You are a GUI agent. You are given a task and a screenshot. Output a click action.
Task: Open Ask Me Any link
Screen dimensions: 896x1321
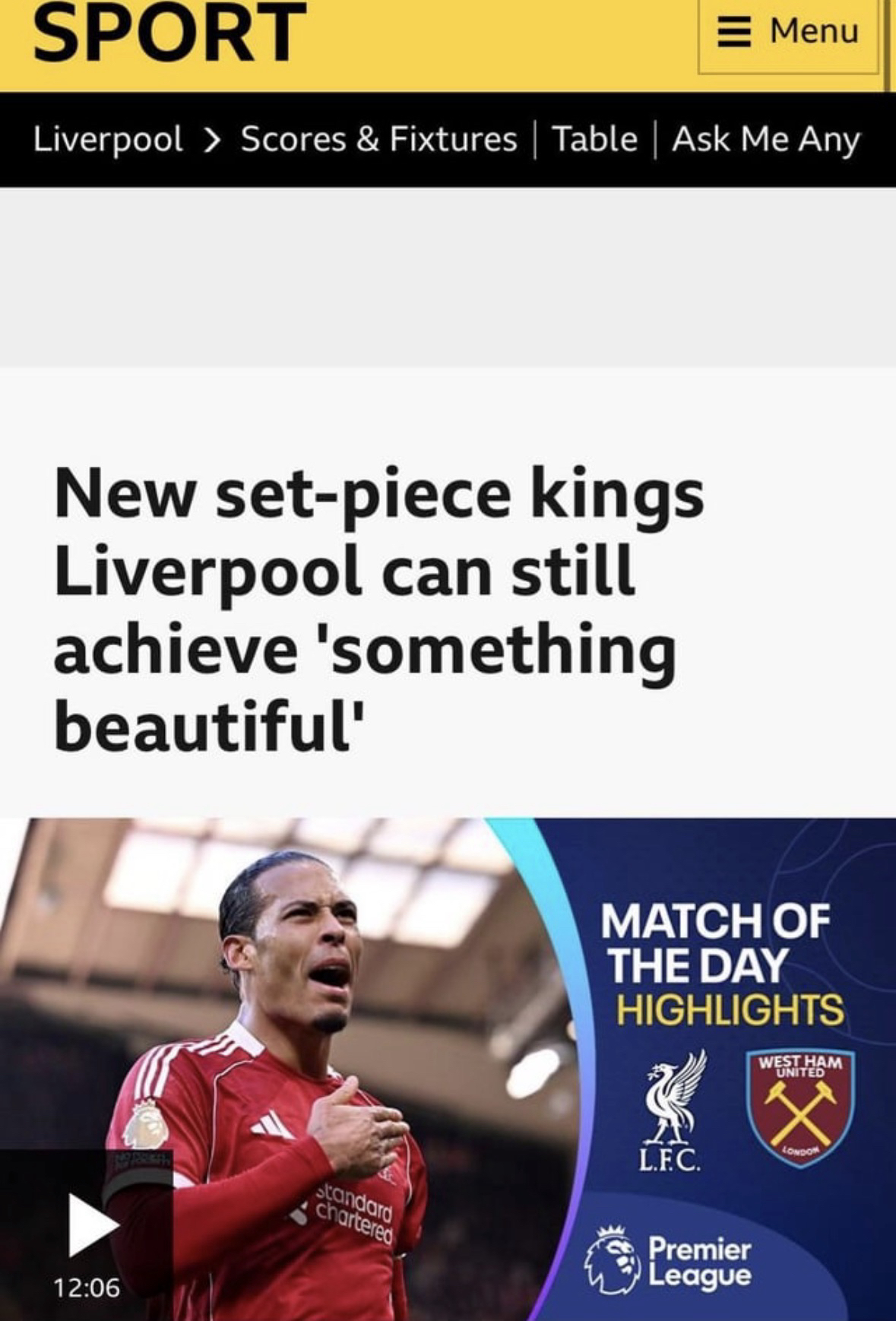pos(765,139)
